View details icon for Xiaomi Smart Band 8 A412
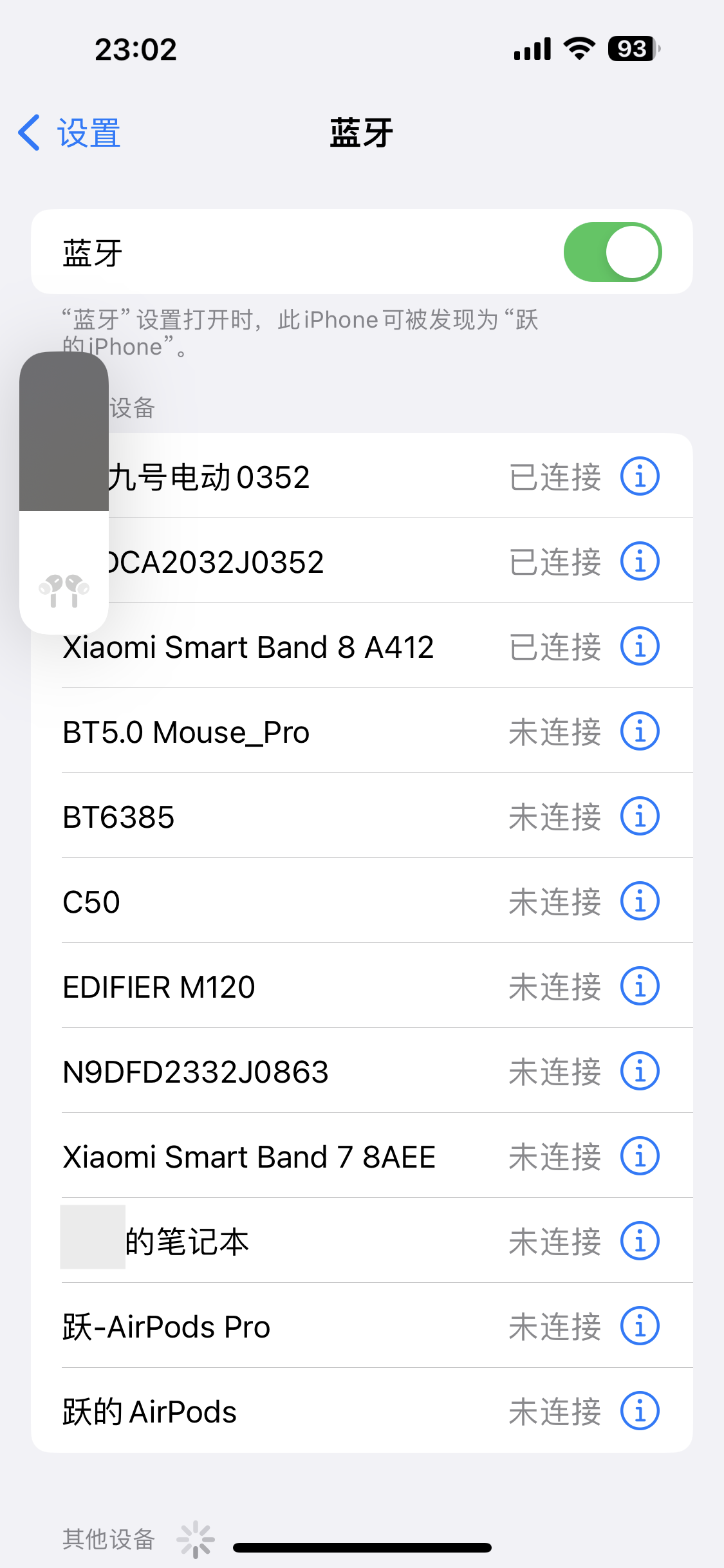The image size is (724, 1568). [639, 647]
